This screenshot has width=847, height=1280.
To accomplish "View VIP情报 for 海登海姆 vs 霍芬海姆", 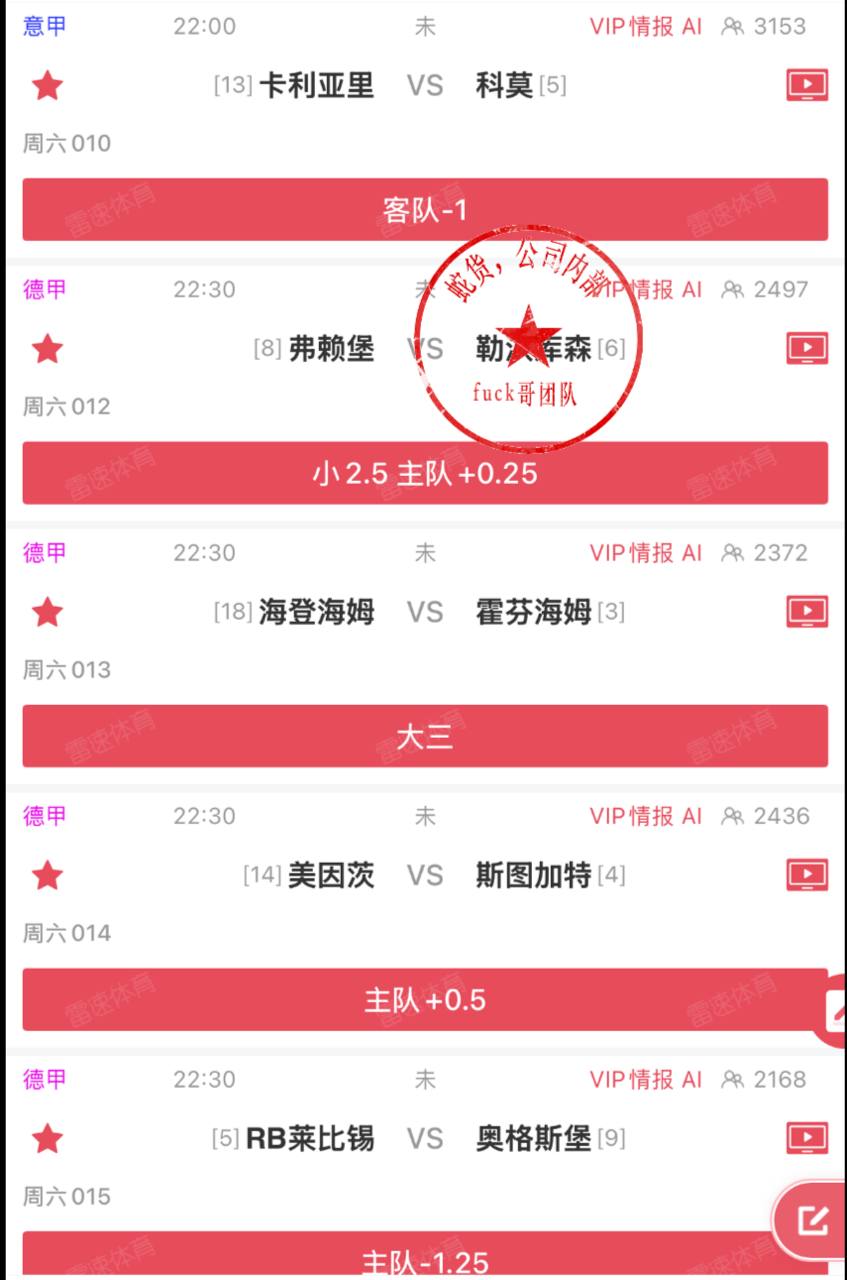I will 645,553.
